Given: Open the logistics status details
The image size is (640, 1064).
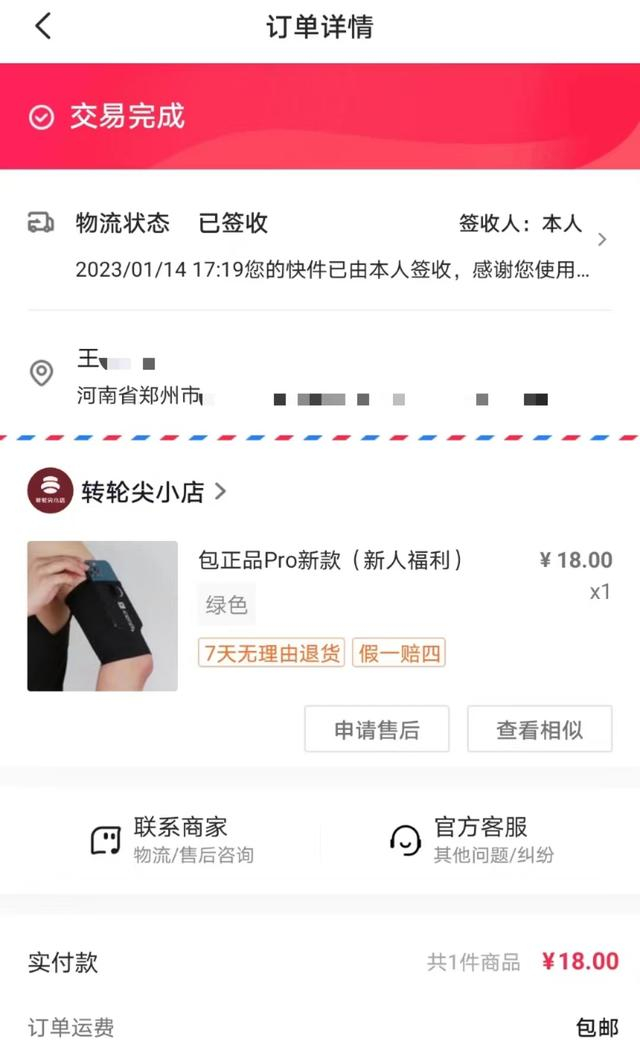Looking at the screenshot, I should click(320, 245).
